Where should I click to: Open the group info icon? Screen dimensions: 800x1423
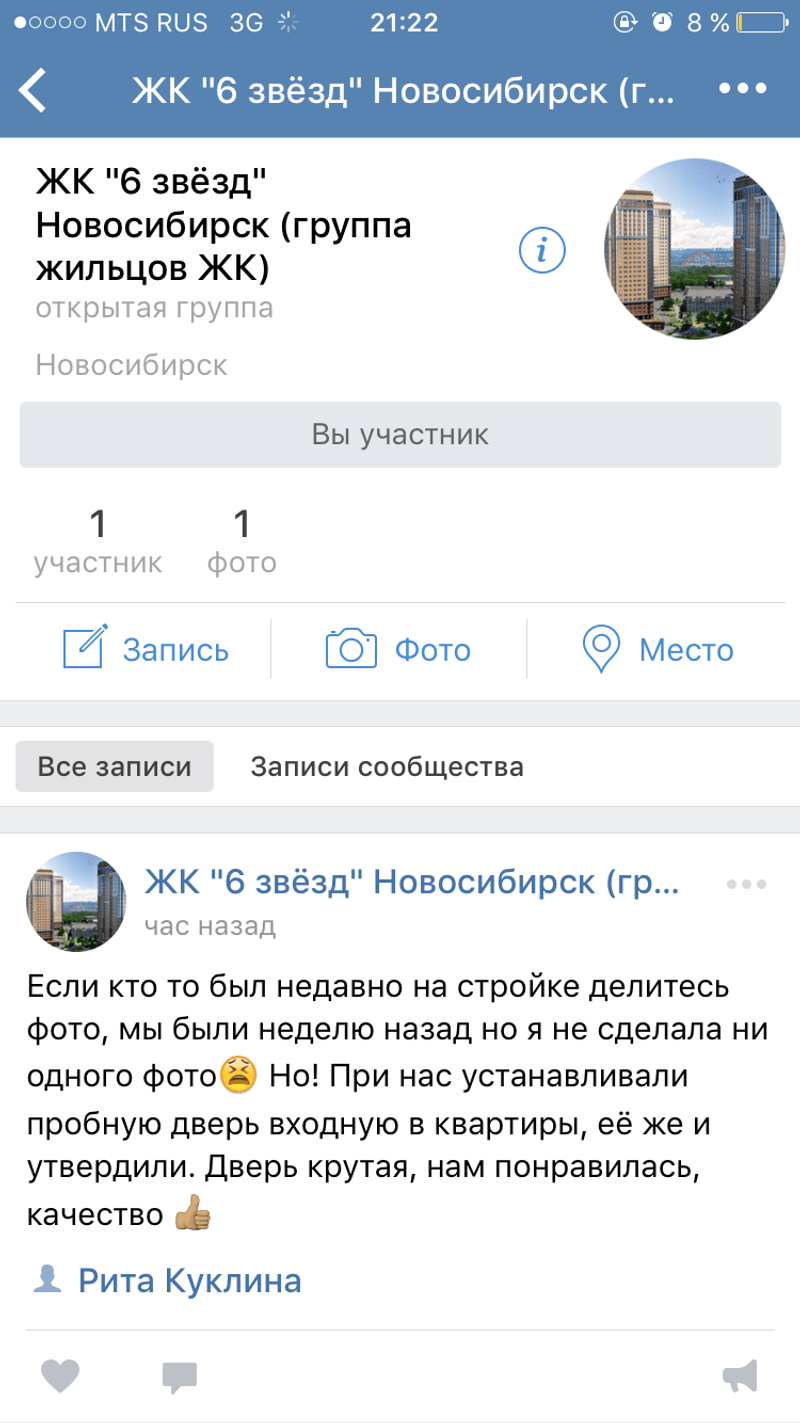pyautogui.click(x=542, y=249)
